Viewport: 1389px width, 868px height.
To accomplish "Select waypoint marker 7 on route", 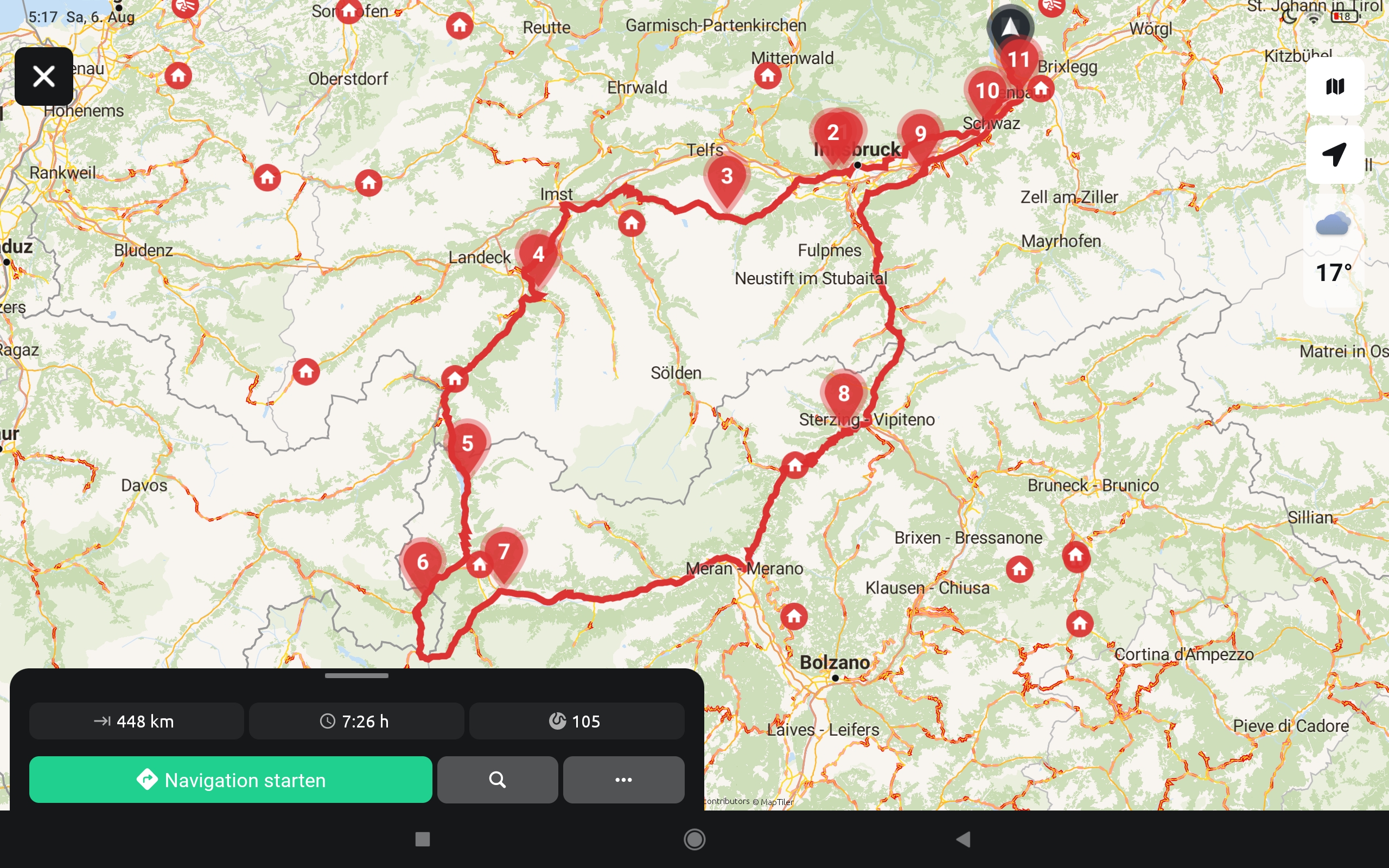I will click(504, 552).
